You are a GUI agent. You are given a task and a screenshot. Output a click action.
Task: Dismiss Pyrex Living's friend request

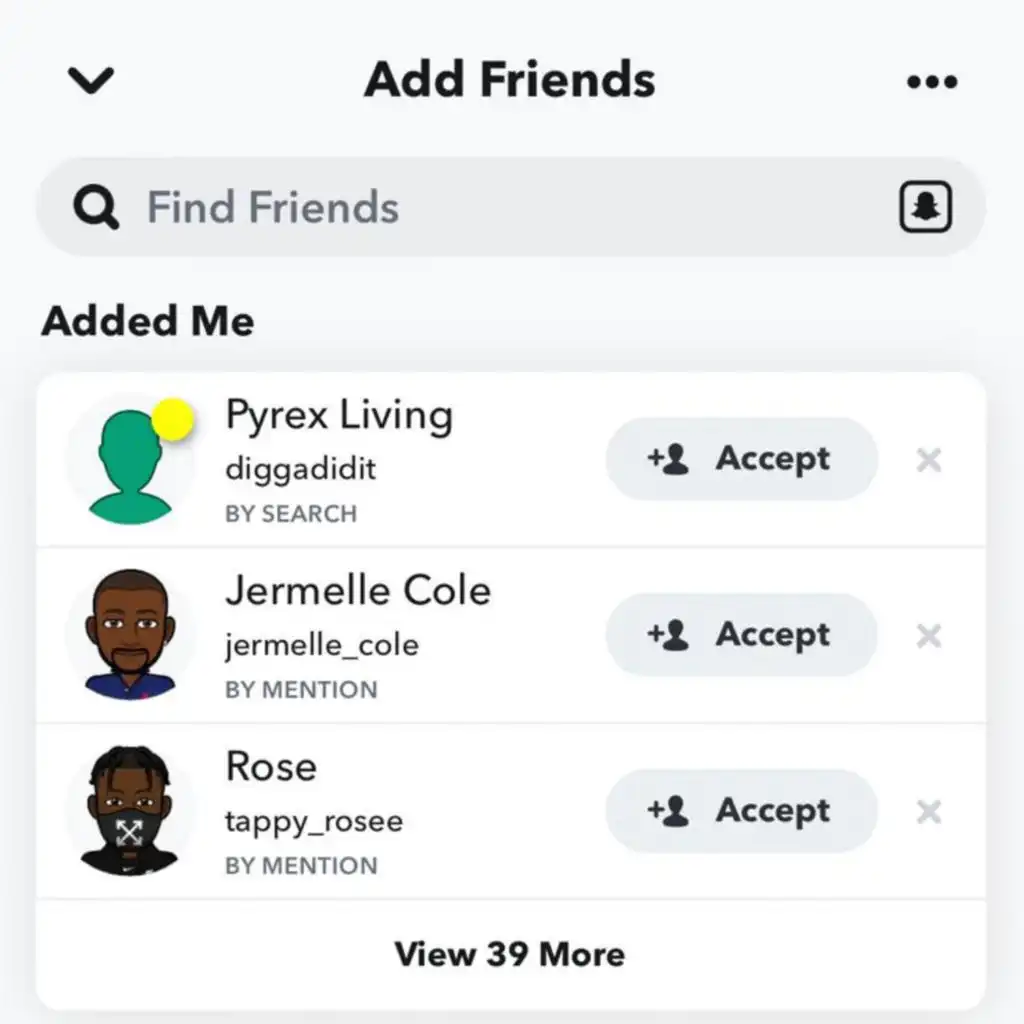(x=929, y=460)
